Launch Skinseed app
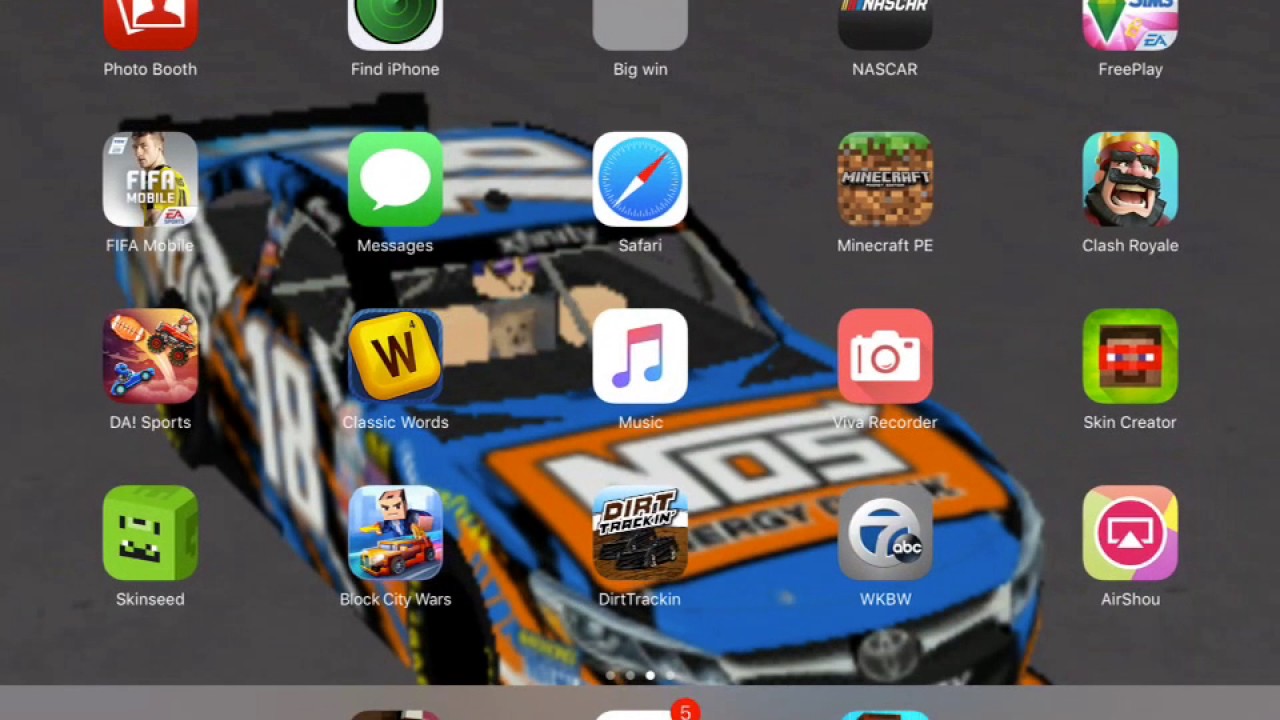This screenshot has width=1280, height=720. [x=150, y=533]
